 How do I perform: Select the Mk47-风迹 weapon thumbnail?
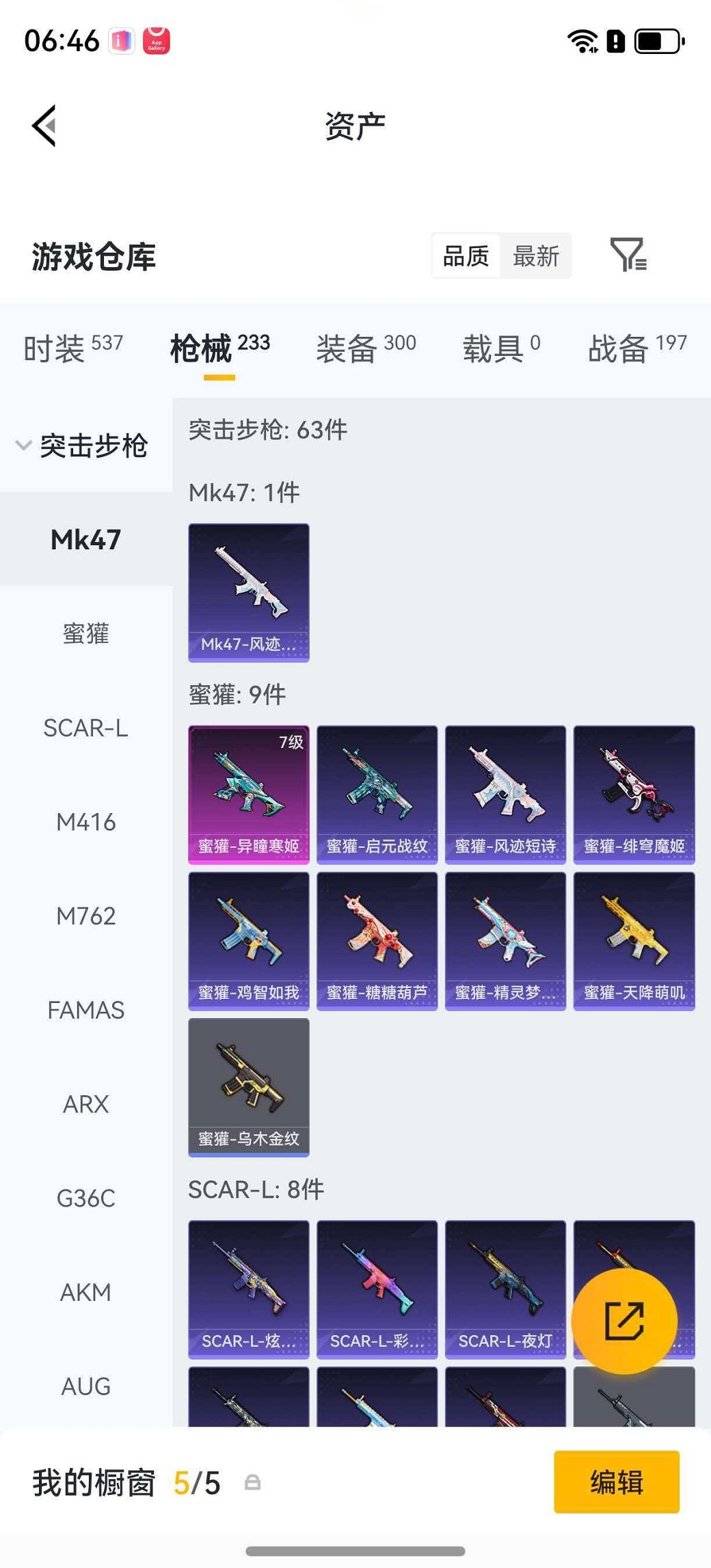pyautogui.click(x=248, y=591)
